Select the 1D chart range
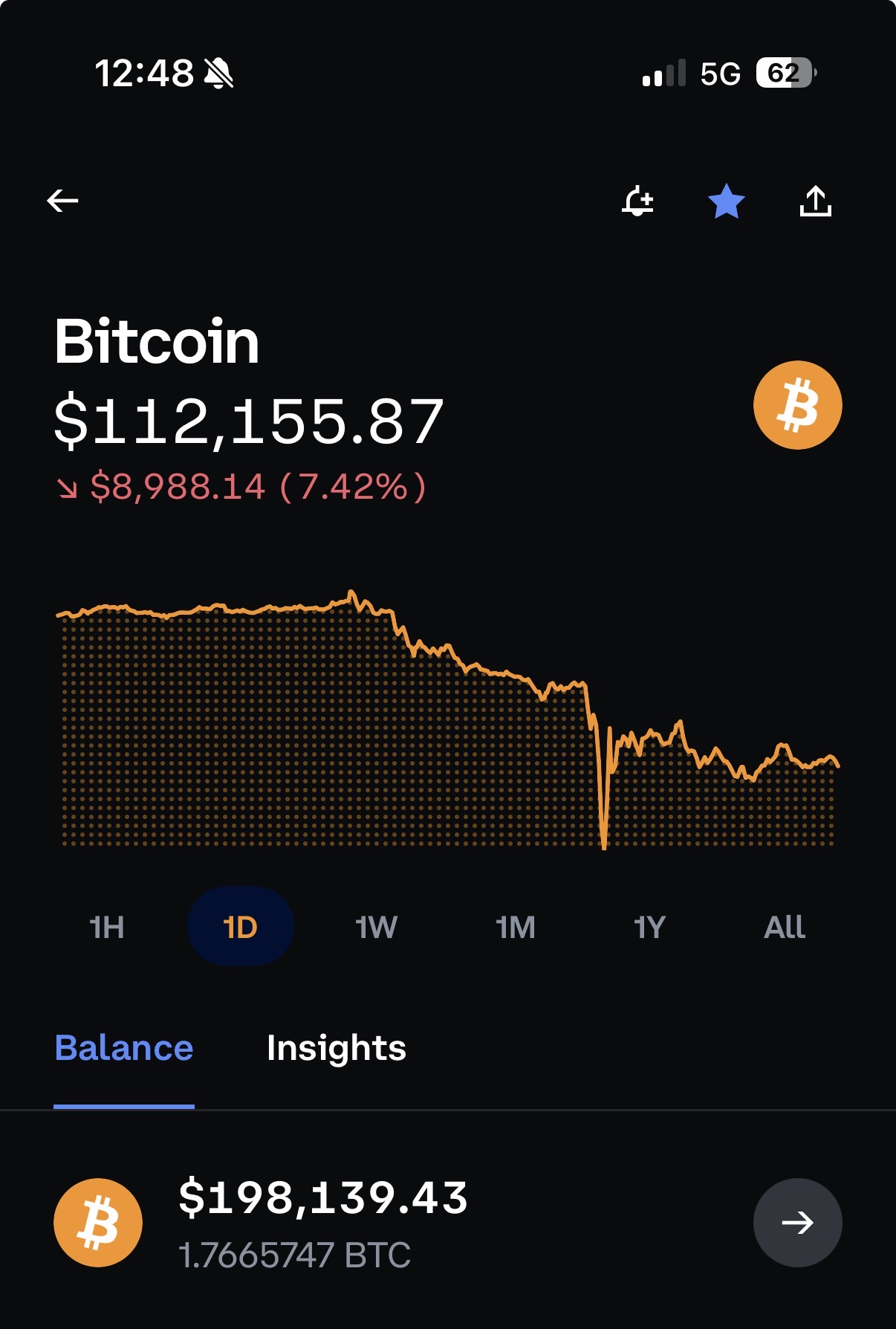Image resolution: width=896 pixels, height=1329 pixels. (240, 927)
